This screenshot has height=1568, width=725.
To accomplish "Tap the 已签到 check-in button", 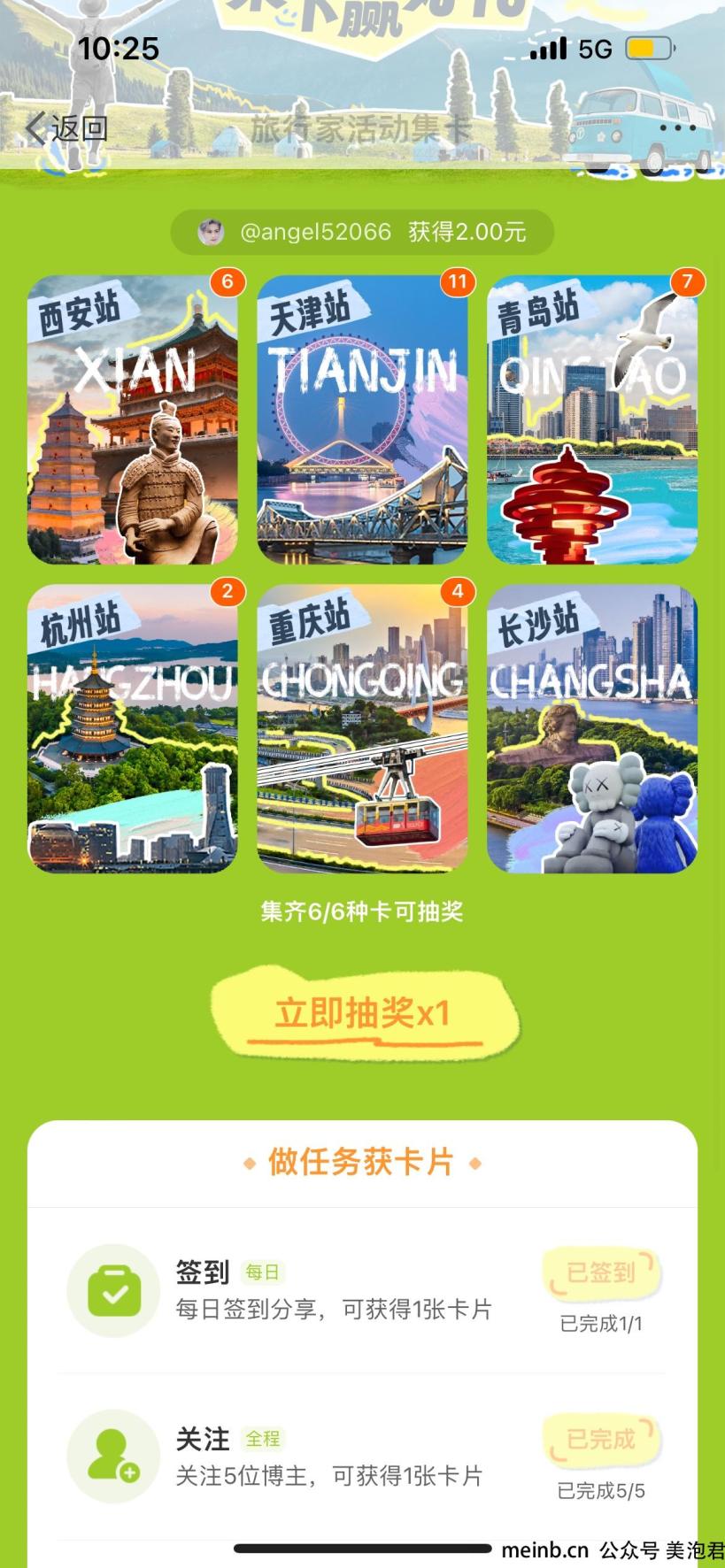I will 601,1272.
